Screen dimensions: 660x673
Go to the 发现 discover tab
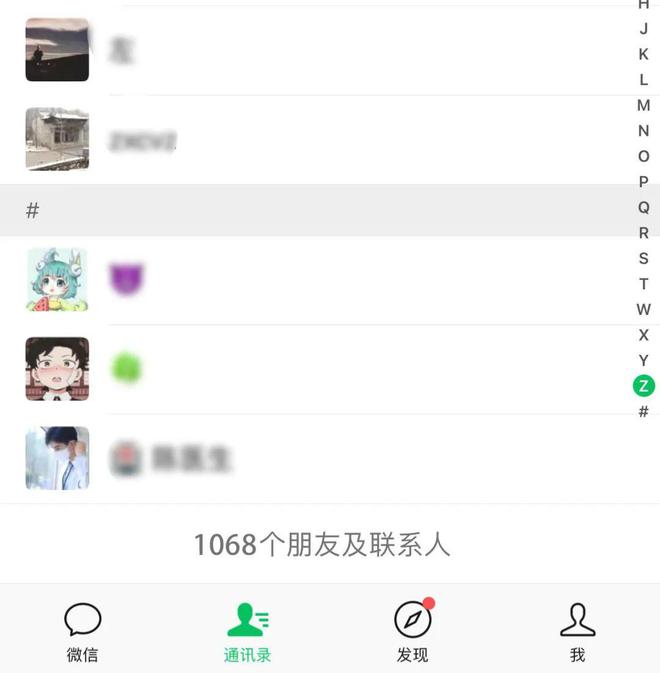tap(412, 632)
